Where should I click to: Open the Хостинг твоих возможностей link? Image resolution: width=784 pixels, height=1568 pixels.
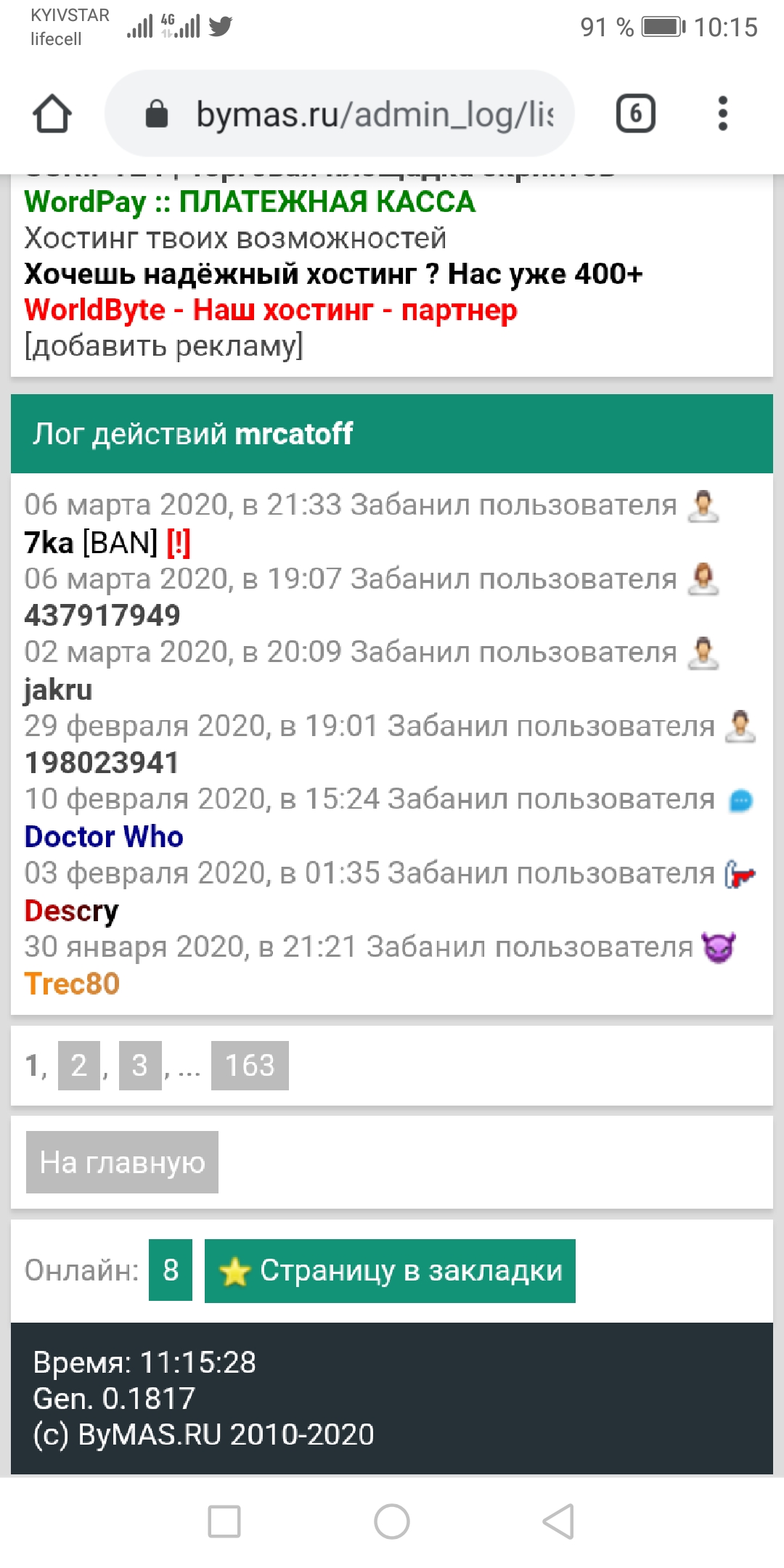pos(235,238)
